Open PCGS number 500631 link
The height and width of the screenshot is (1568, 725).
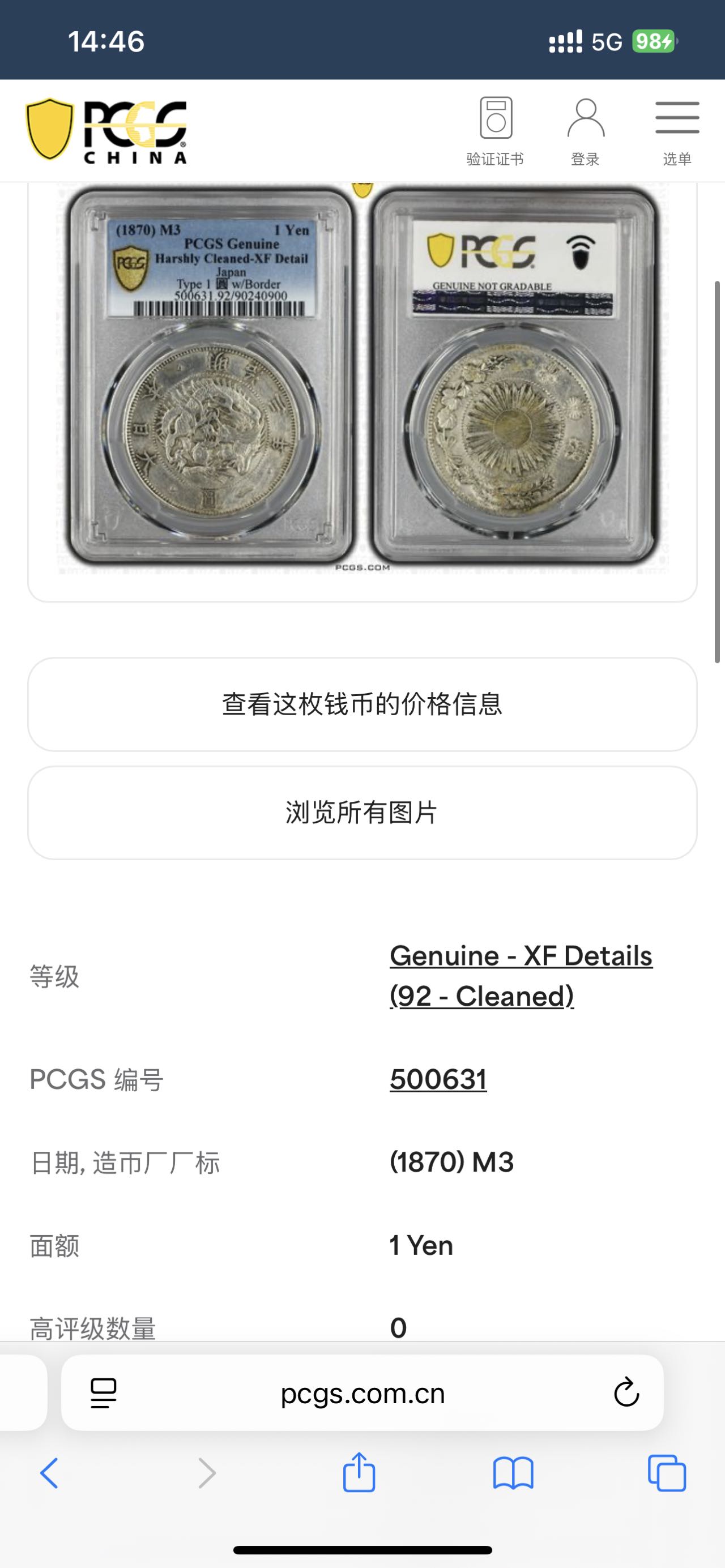[x=438, y=1079]
